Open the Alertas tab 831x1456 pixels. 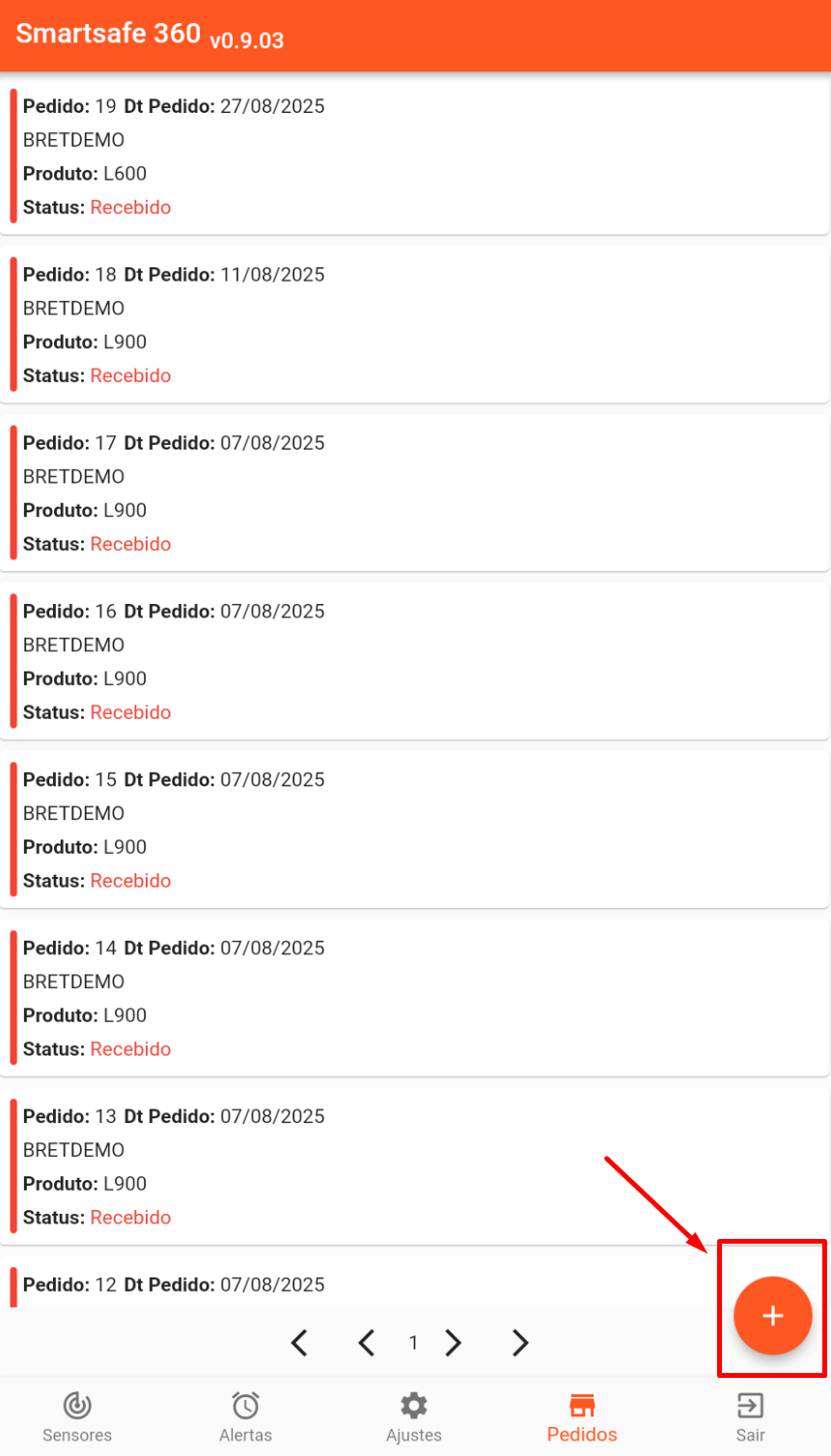coord(245,1416)
